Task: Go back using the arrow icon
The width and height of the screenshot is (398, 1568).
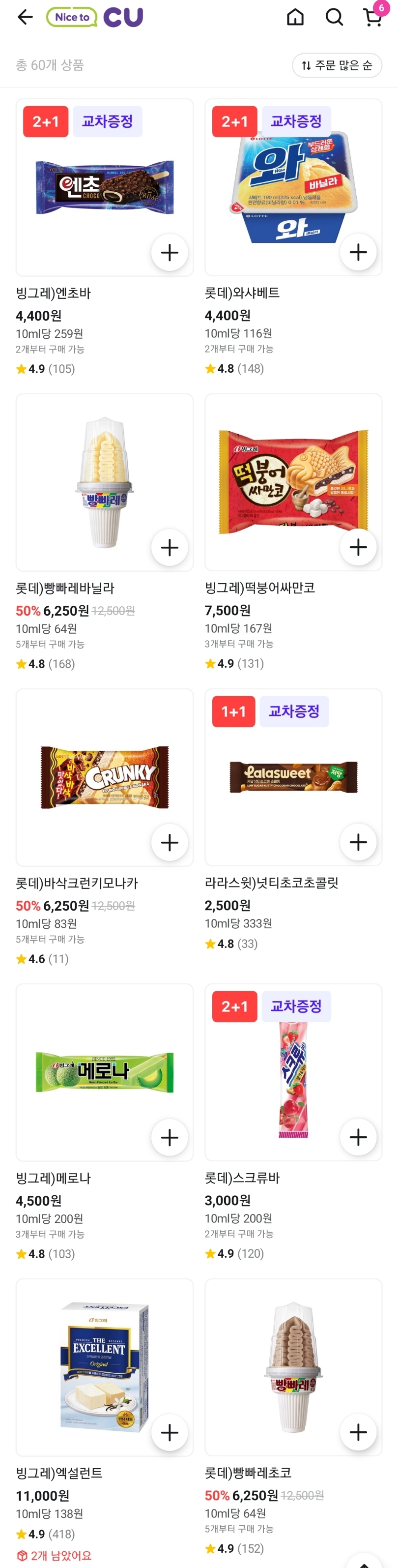Action: (25, 17)
